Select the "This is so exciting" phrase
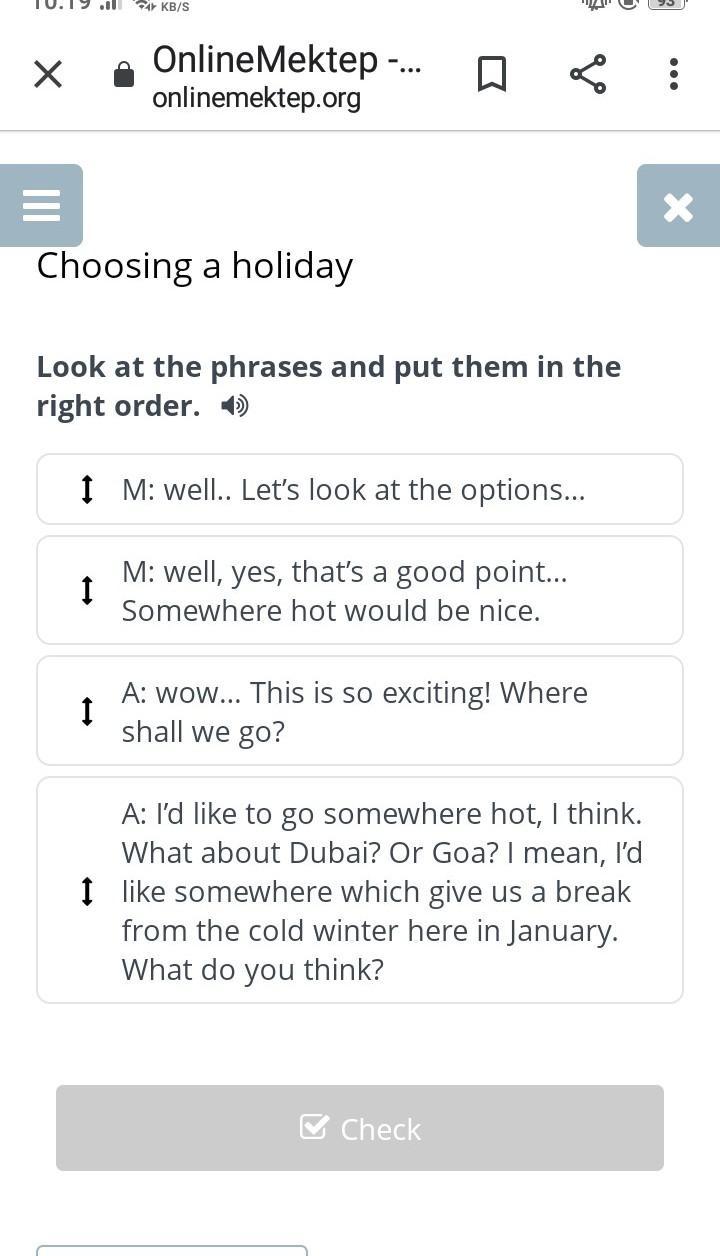 (x=360, y=711)
